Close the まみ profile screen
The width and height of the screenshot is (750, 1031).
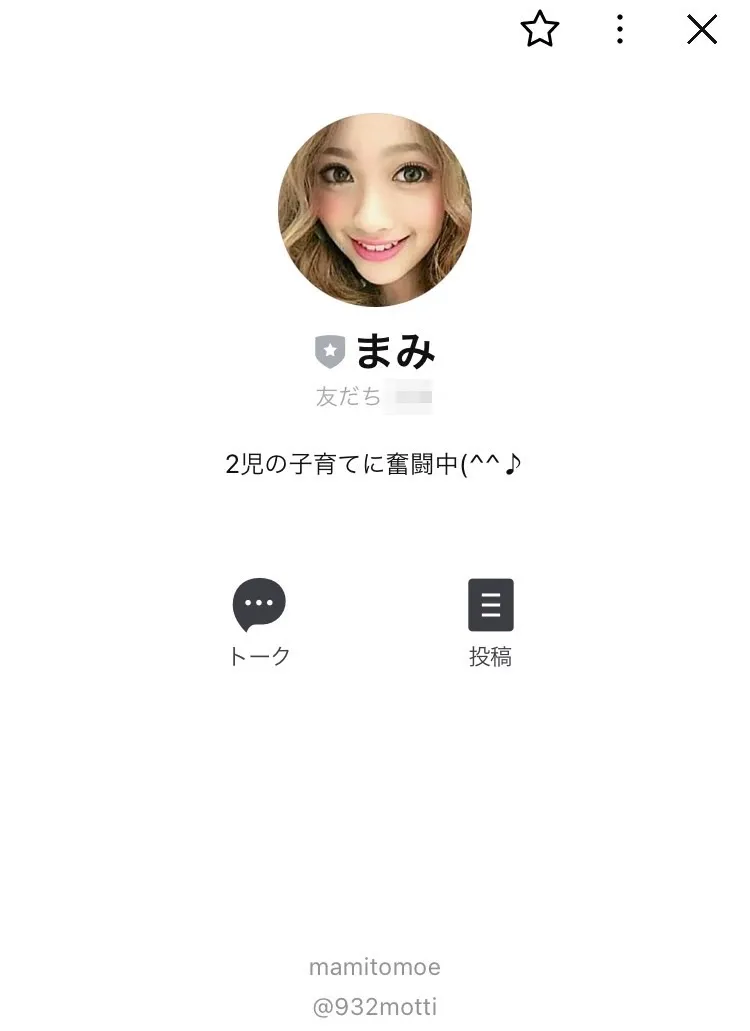[x=702, y=30]
